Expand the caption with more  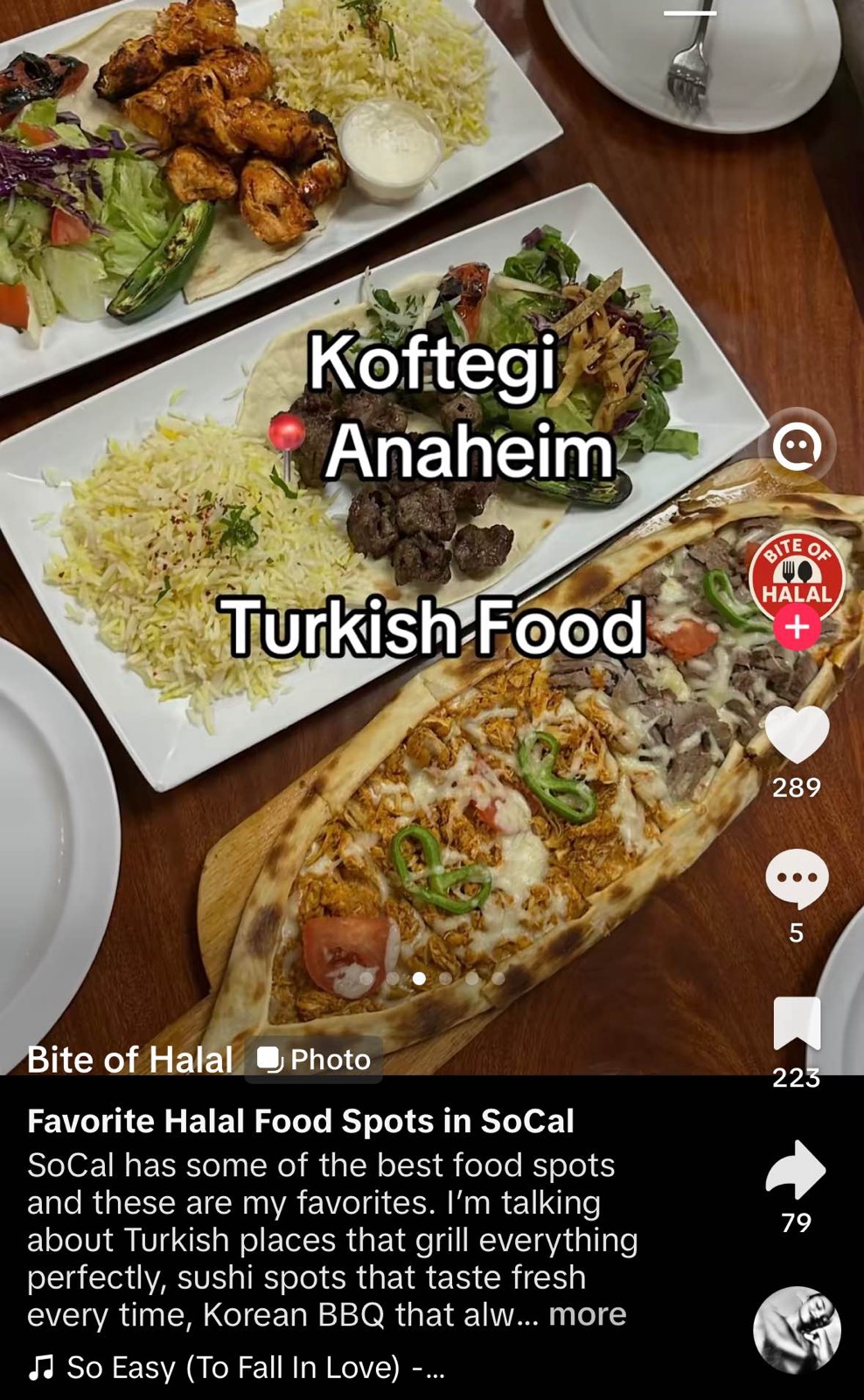[587, 1314]
